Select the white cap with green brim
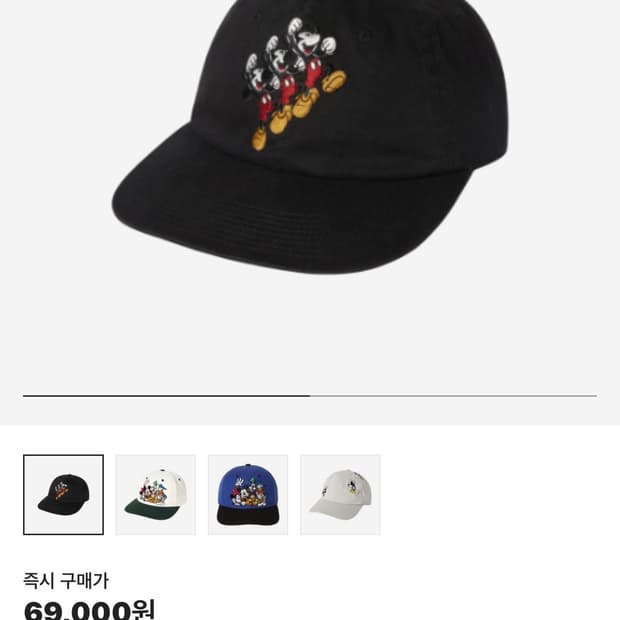The image size is (620, 620). [x=156, y=495]
